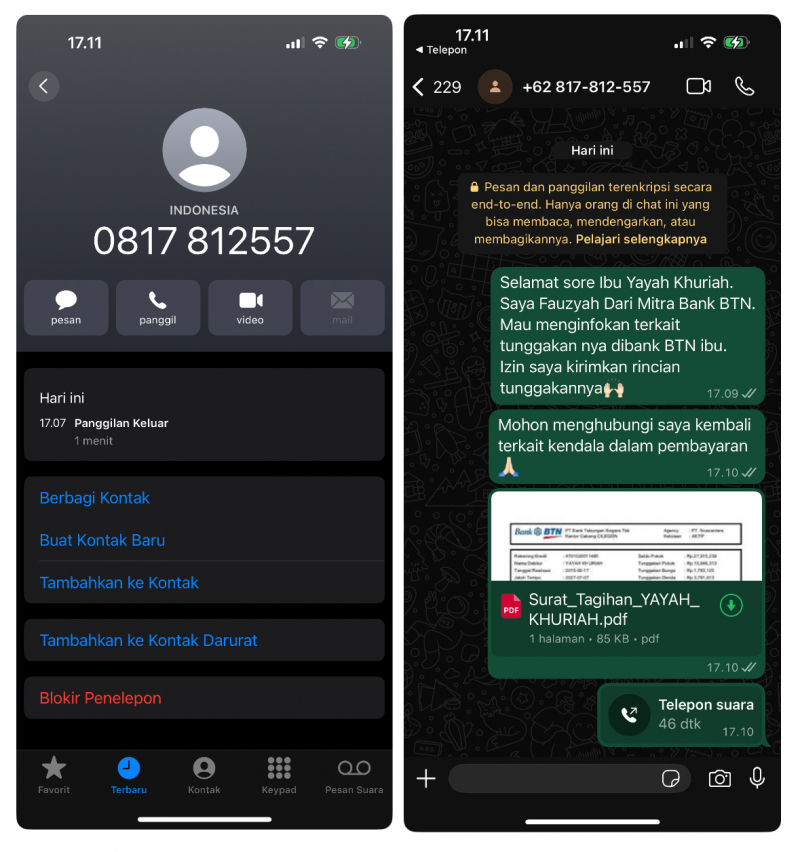Choose Buat Kontak Baru
This screenshot has width=800, height=852.
pyautogui.click(x=102, y=540)
